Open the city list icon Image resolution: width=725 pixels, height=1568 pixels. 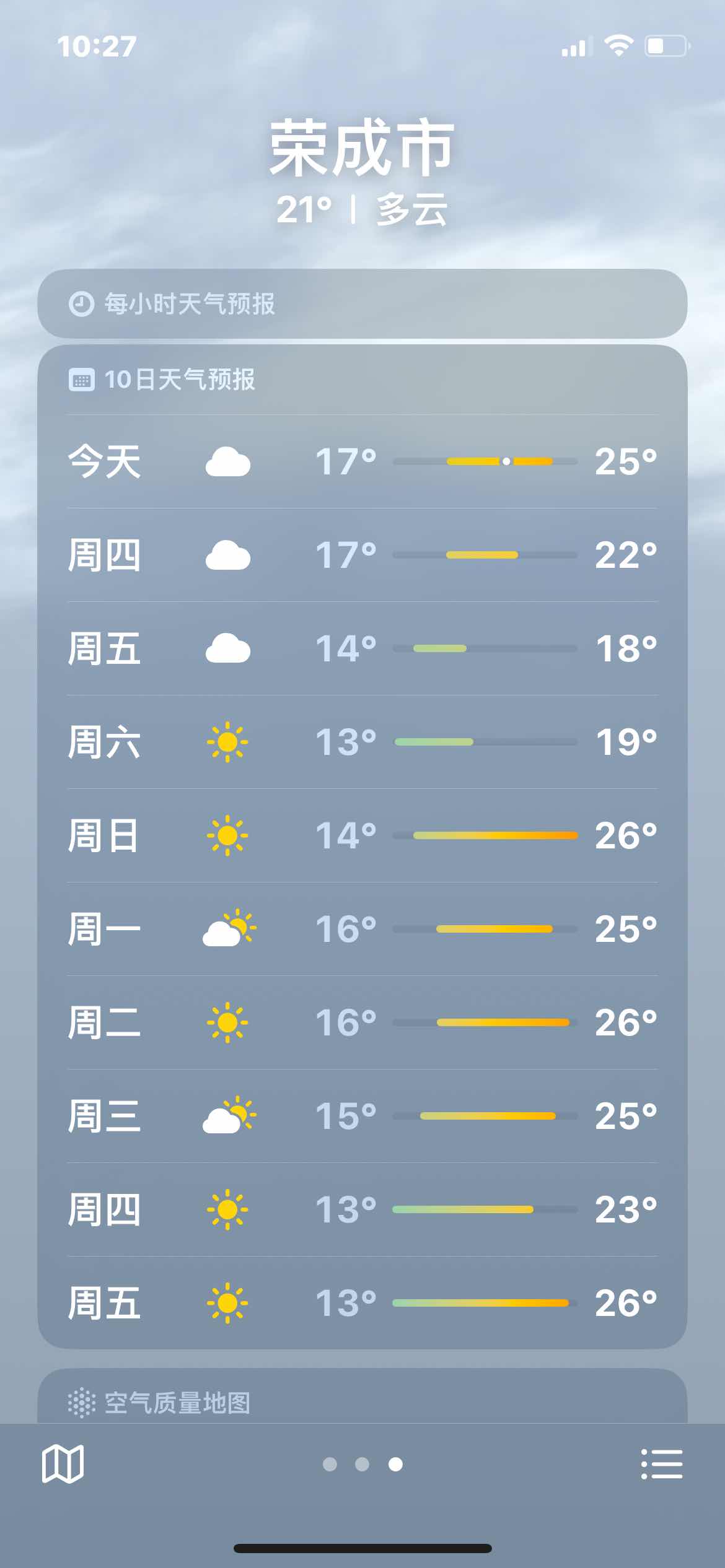662,1464
